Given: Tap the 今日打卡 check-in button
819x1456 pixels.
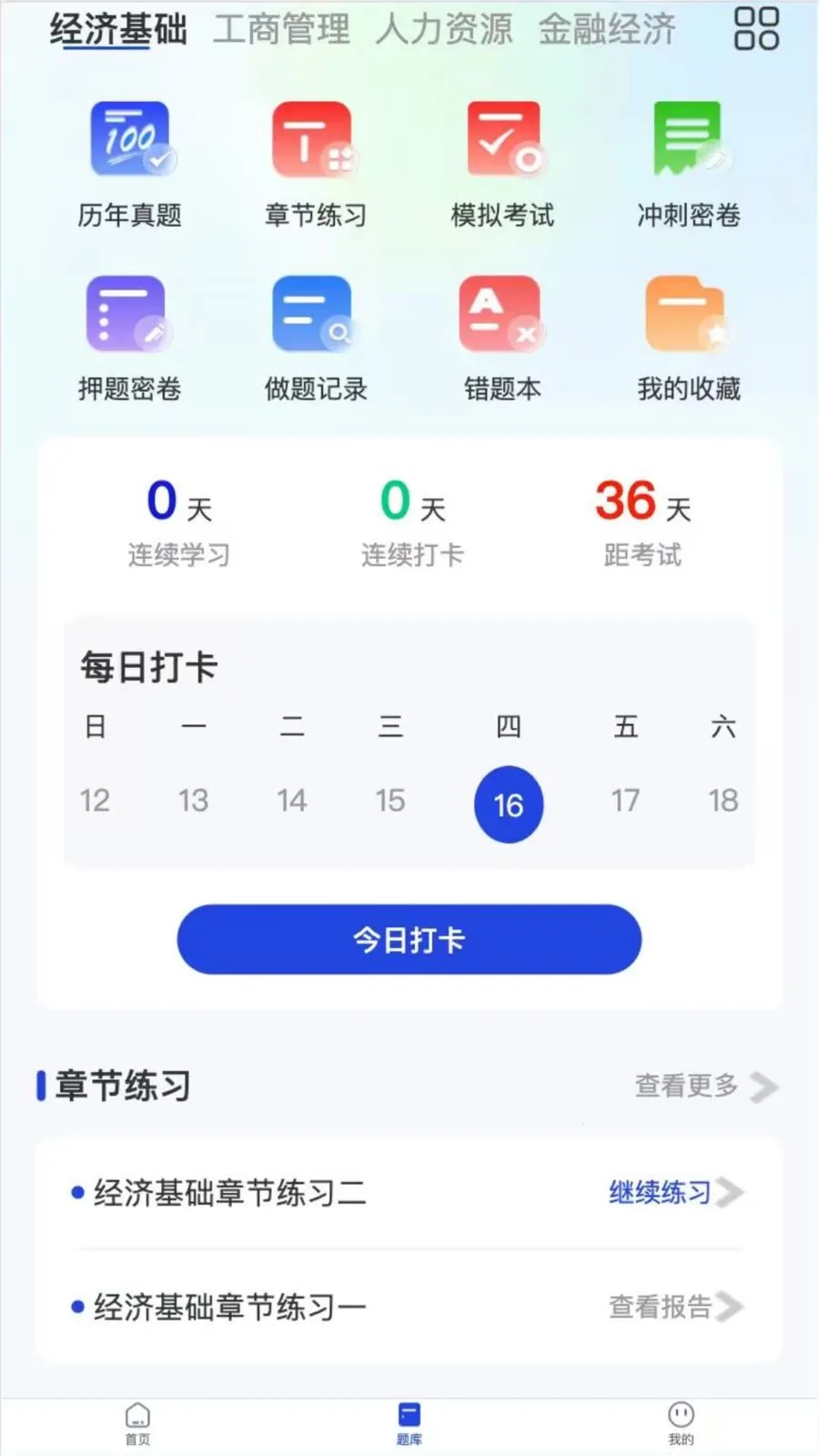Looking at the screenshot, I should (x=409, y=940).
